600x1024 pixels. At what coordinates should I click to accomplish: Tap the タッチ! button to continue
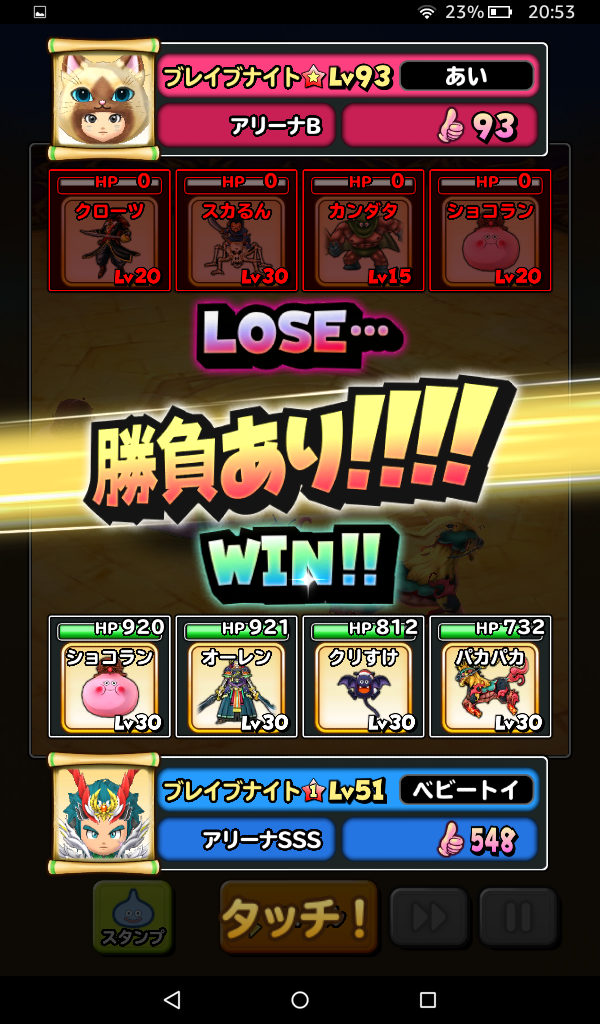[x=298, y=917]
